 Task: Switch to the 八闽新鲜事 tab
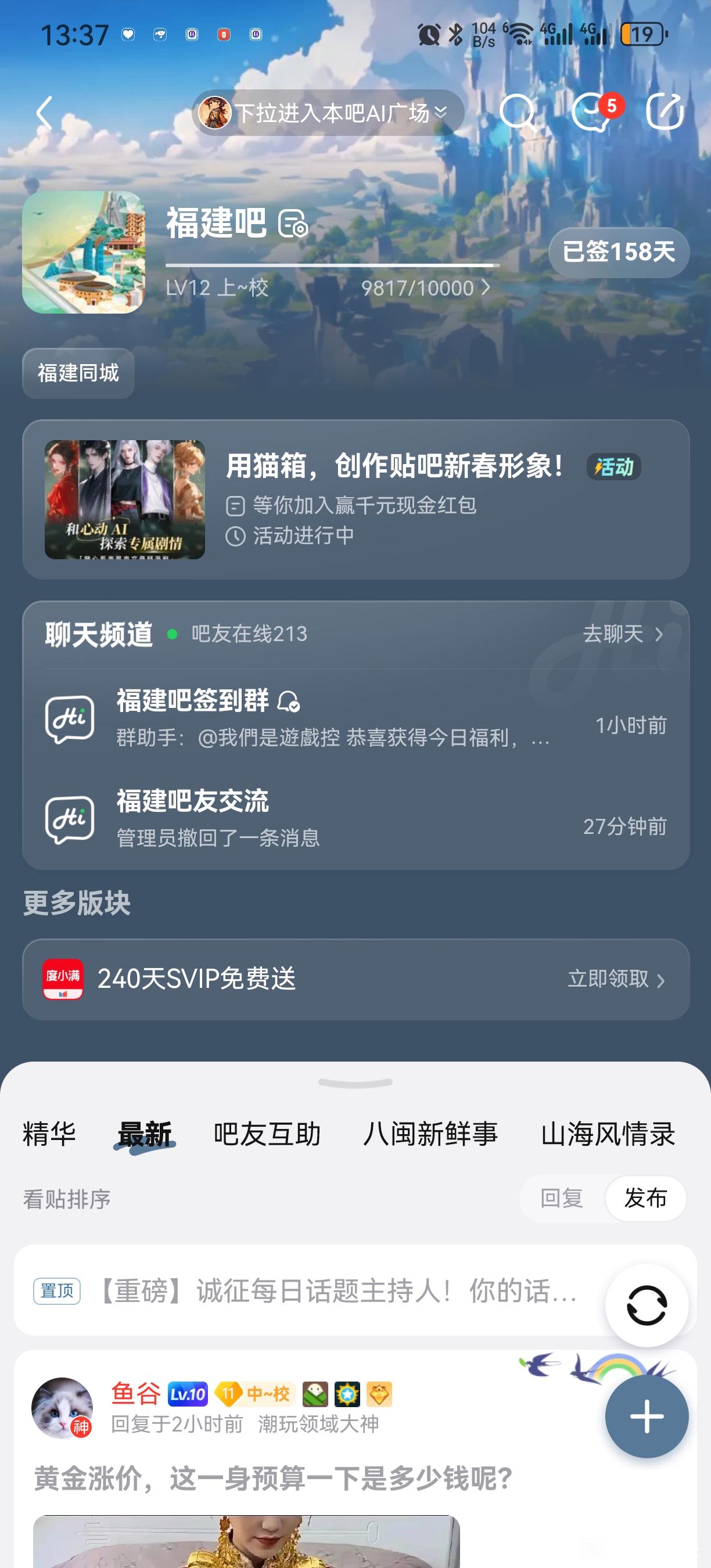click(430, 1135)
